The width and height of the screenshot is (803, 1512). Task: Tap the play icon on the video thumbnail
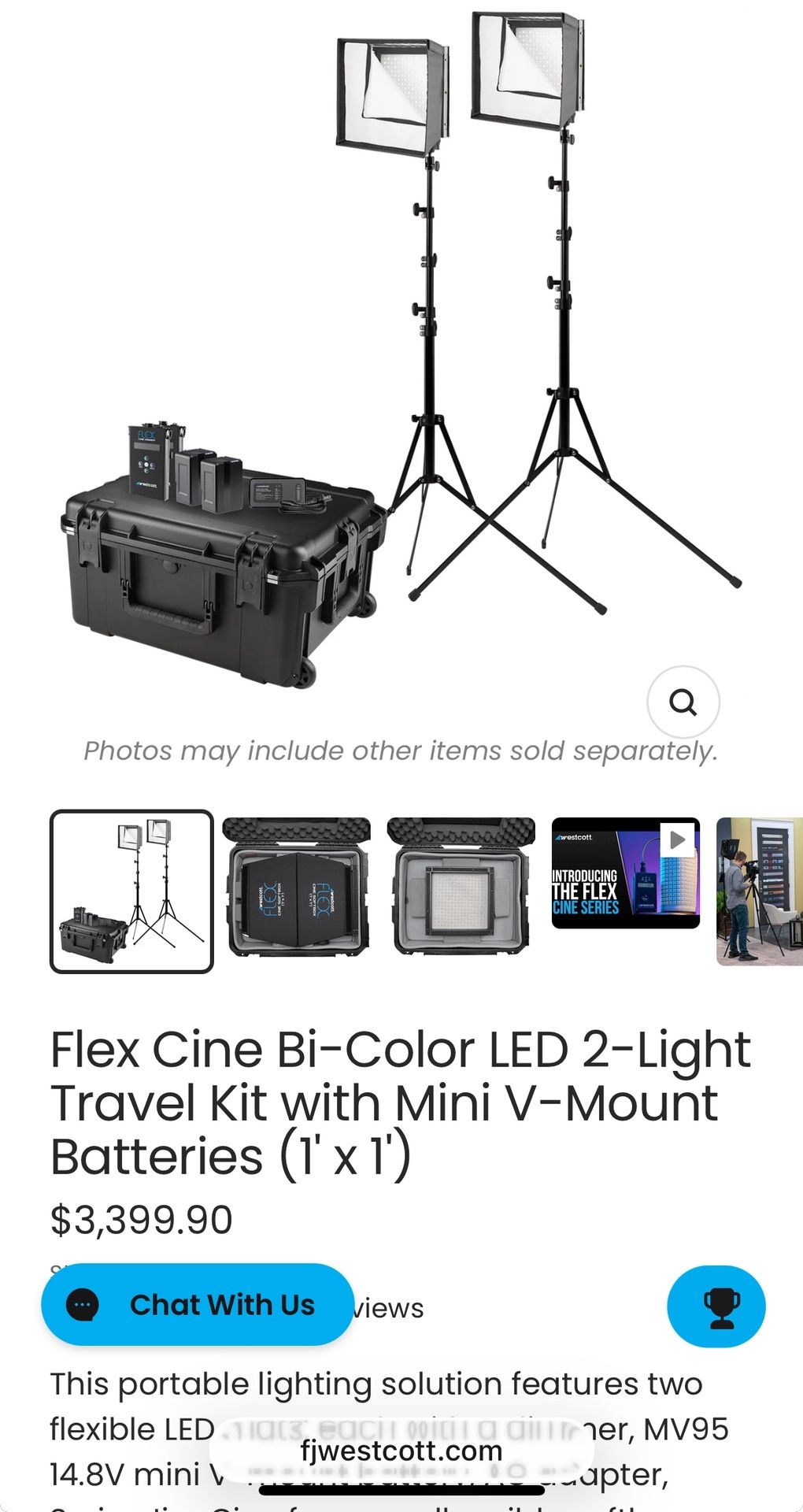coord(678,841)
